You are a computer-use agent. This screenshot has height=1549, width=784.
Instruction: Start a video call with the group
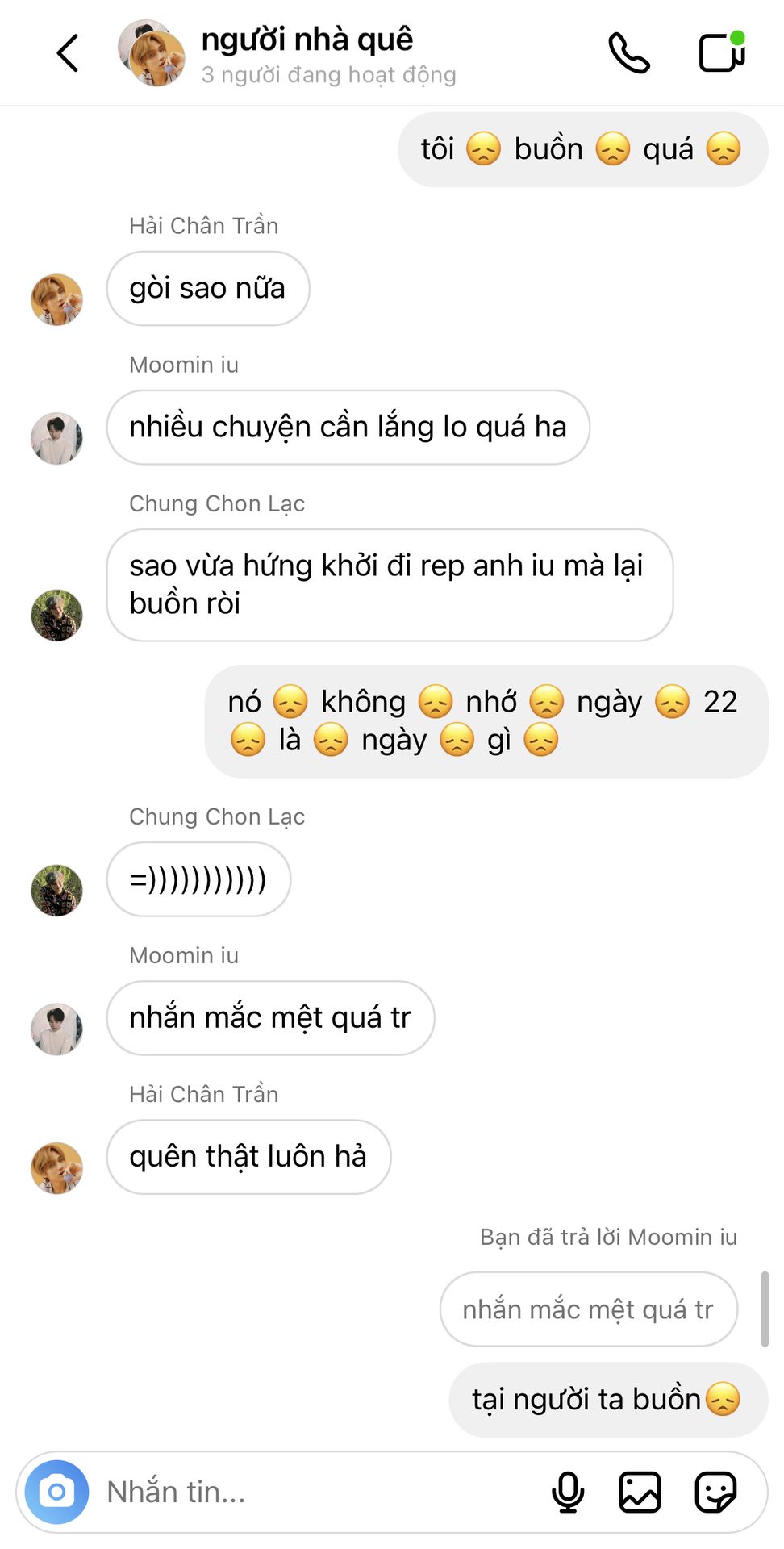tap(720, 53)
